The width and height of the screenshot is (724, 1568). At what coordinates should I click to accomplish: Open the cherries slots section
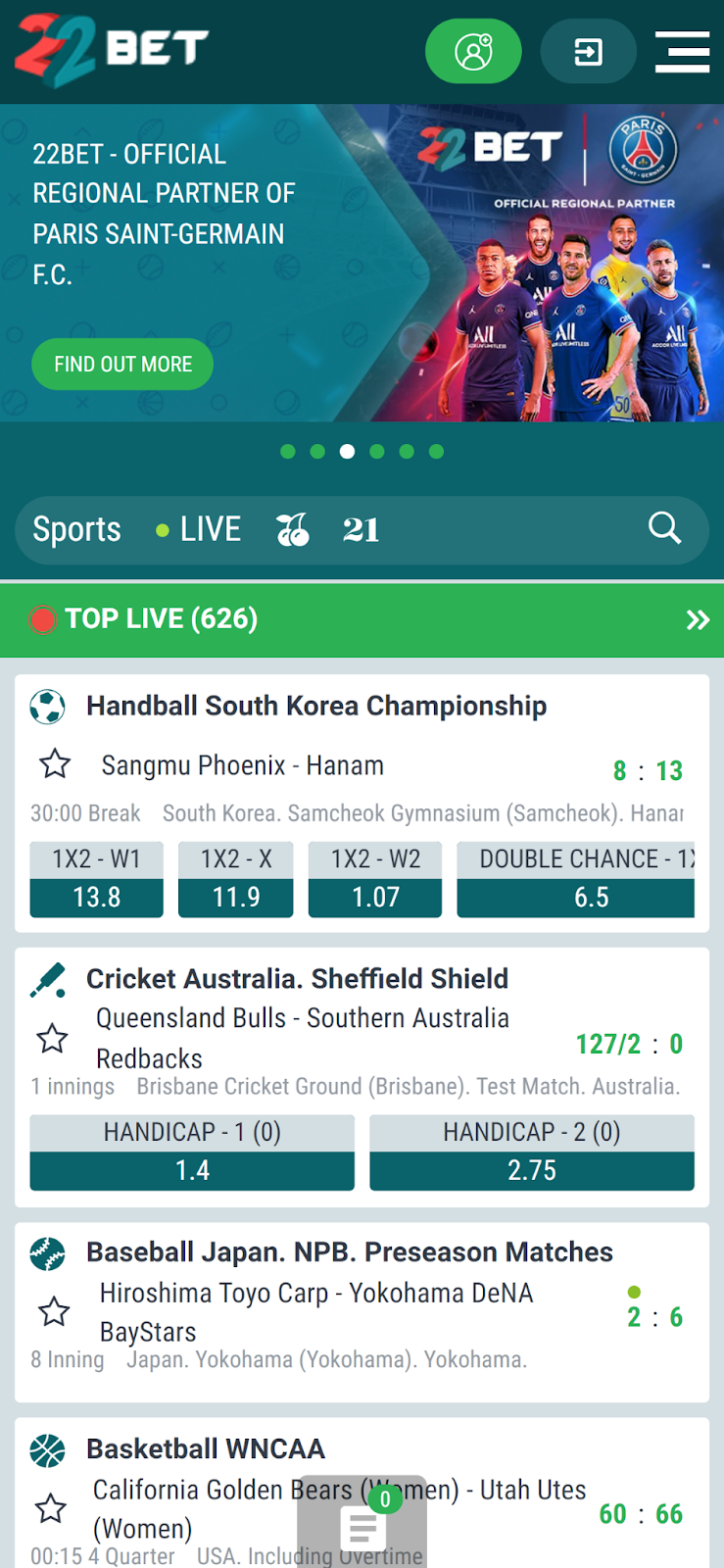[x=292, y=529]
